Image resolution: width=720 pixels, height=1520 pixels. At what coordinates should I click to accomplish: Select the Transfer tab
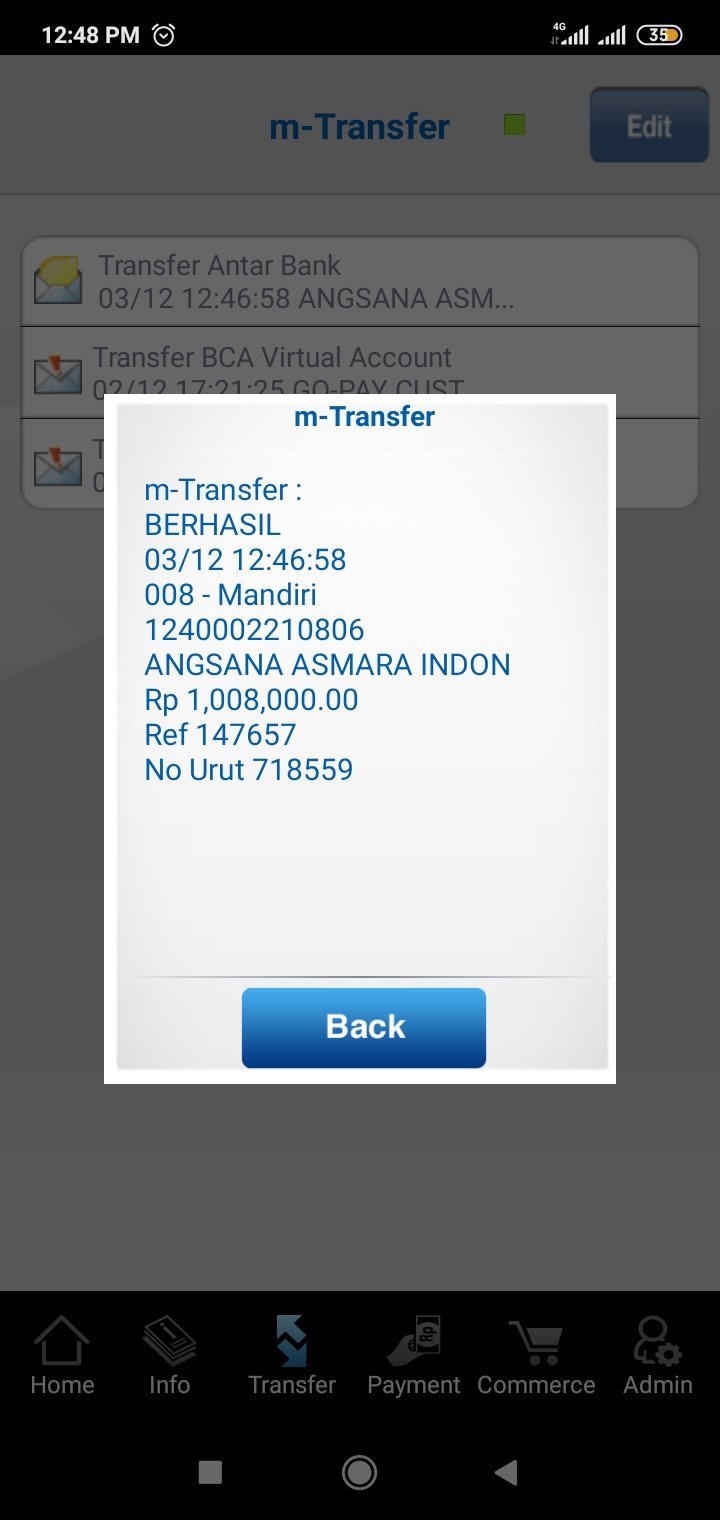tap(292, 1356)
